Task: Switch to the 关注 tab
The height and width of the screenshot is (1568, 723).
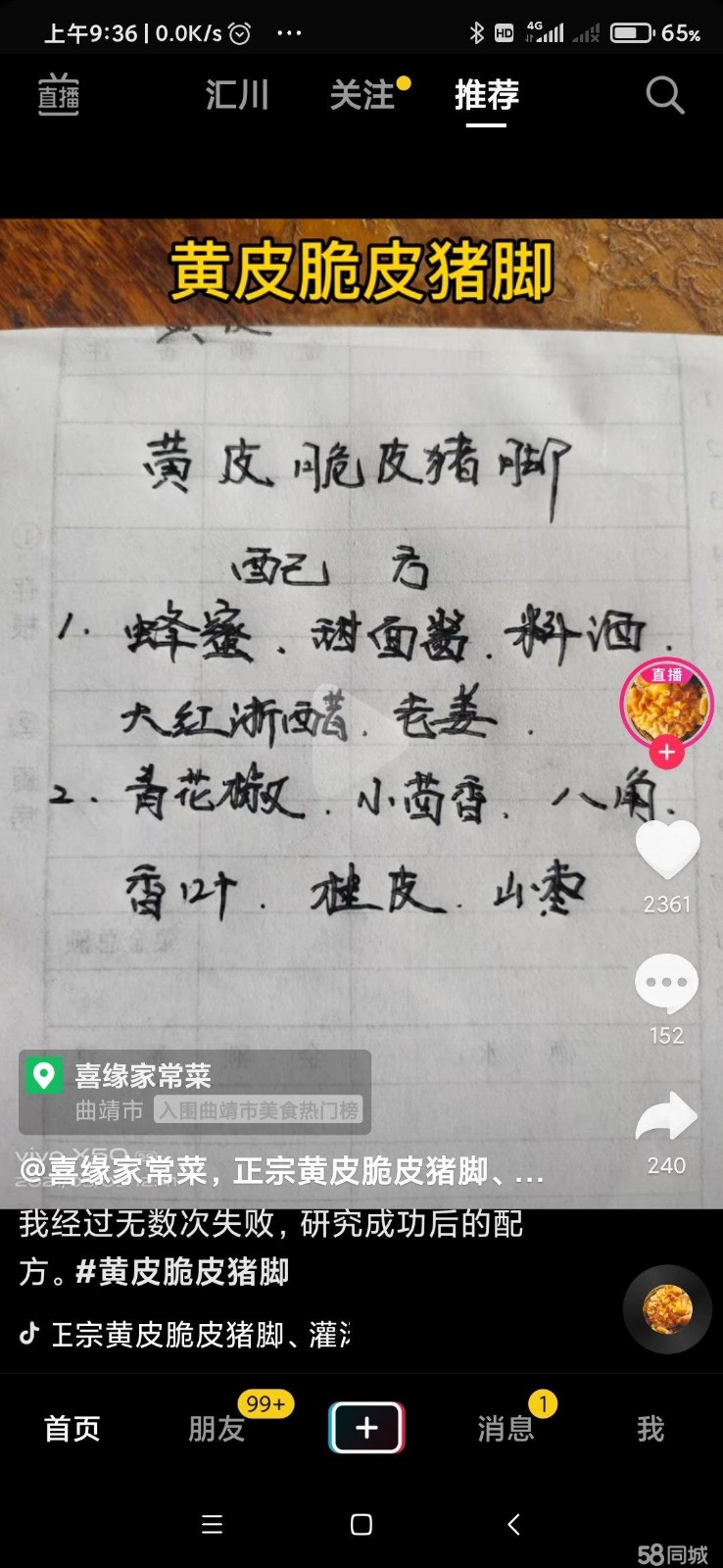Action: pos(362,95)
